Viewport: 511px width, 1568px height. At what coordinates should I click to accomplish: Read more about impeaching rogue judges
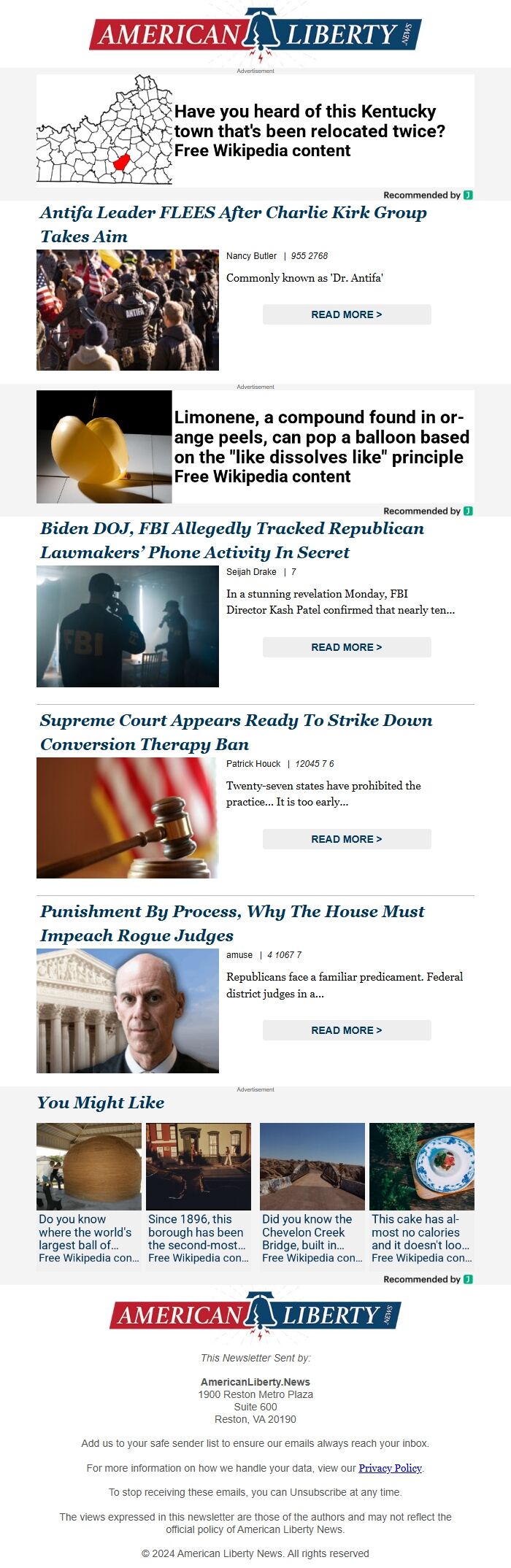pos(347,1030)
